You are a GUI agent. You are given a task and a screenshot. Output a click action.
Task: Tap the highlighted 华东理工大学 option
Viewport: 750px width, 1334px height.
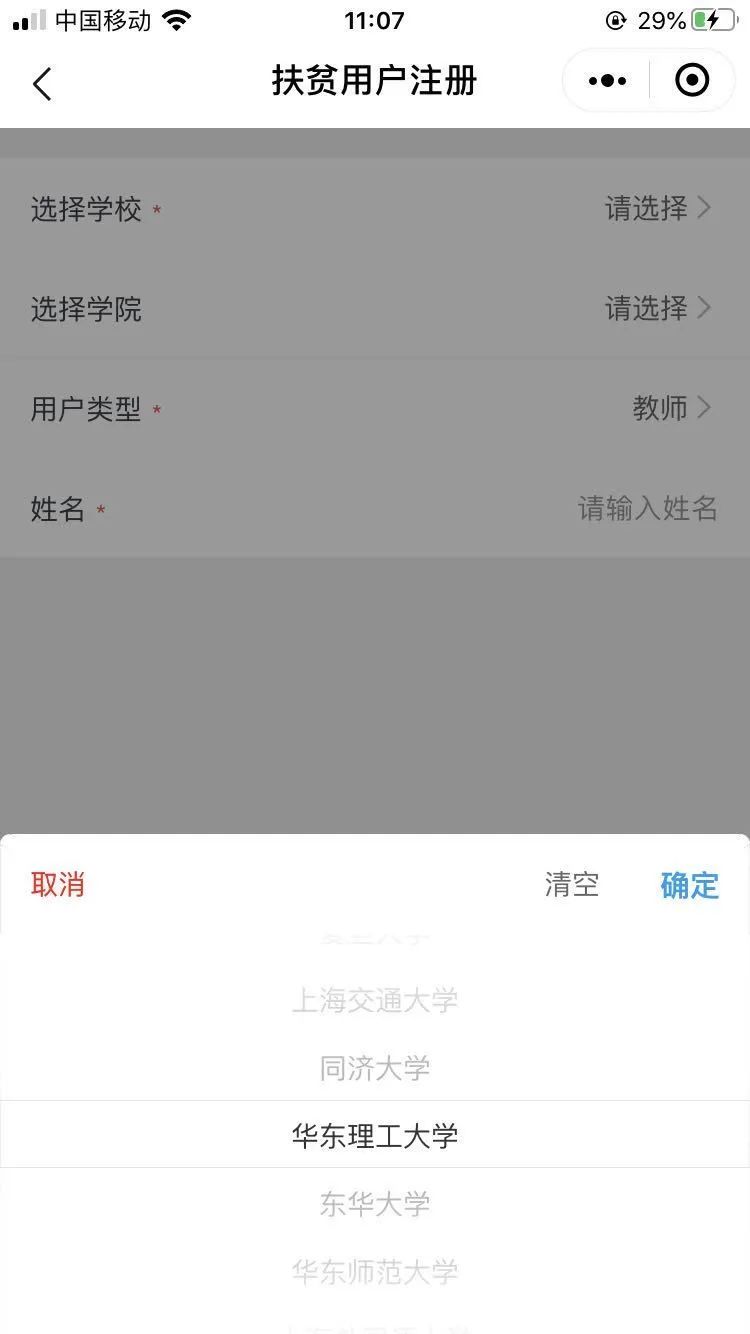point(375,1136)
